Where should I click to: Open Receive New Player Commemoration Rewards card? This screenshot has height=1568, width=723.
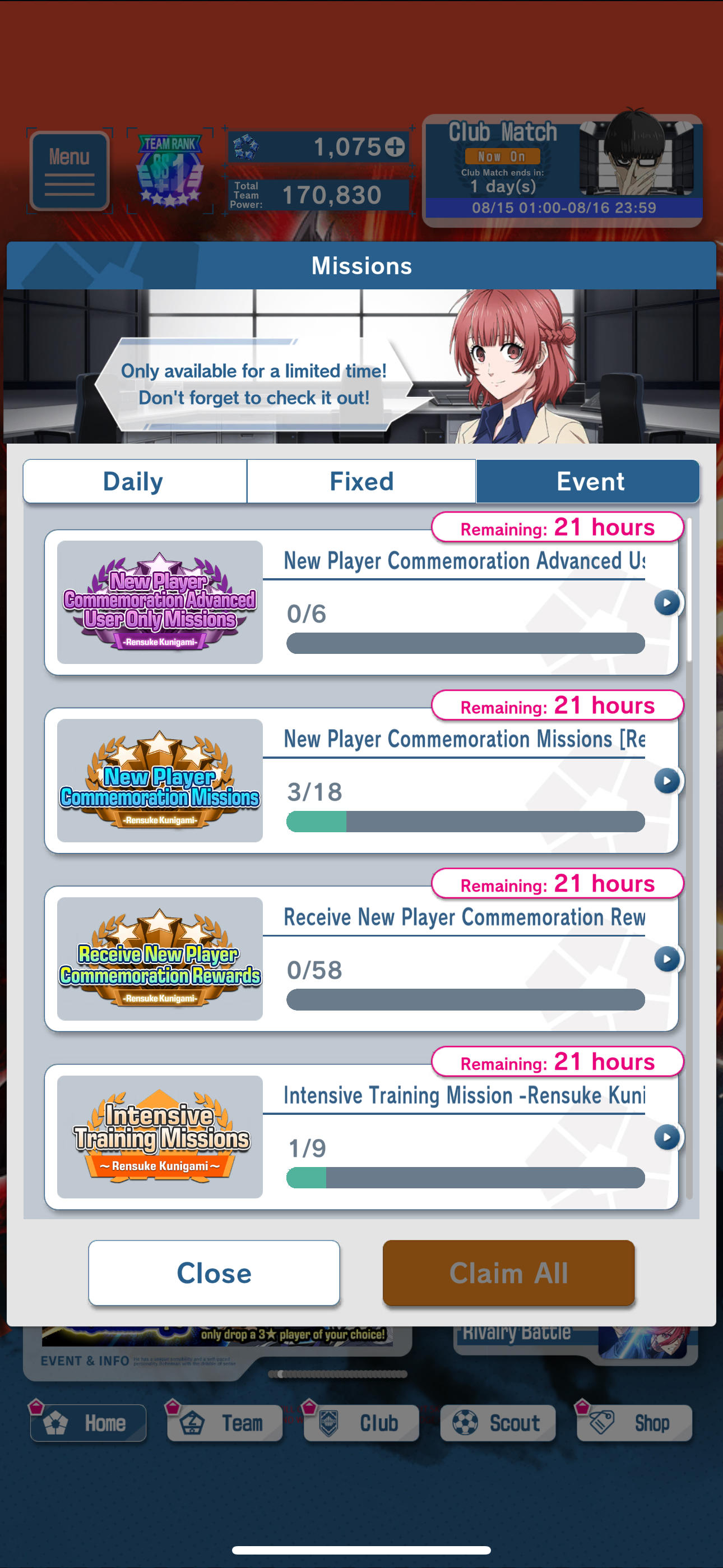(x=361, y=960)
